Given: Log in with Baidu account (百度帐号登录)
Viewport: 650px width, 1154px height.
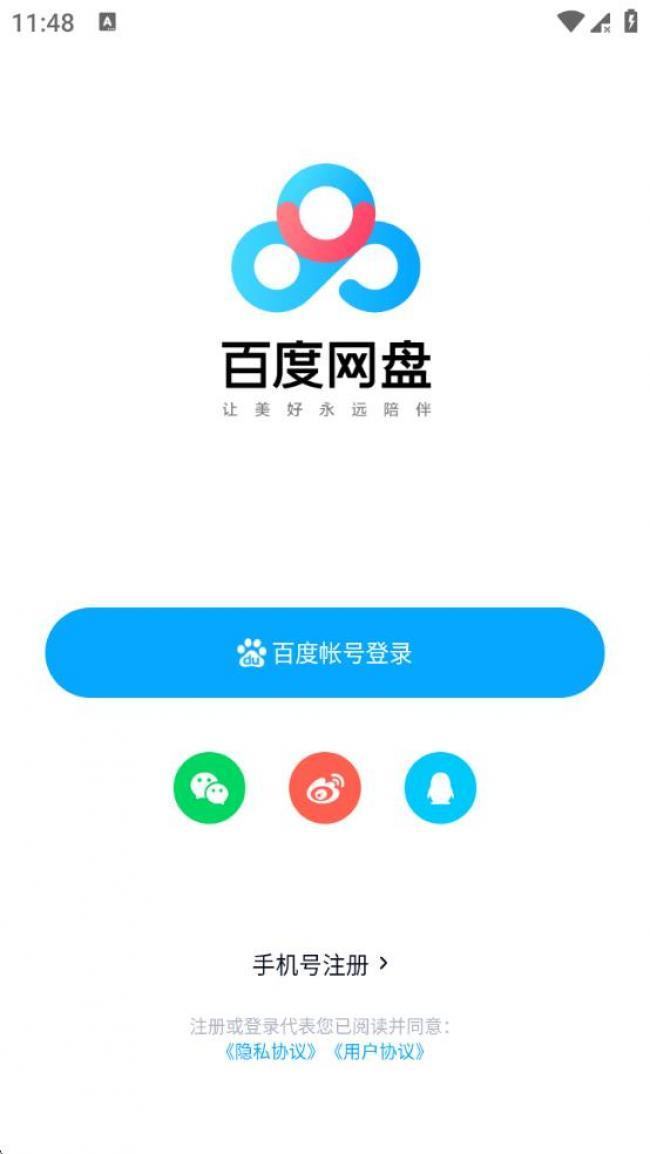Looking at the screenshot, I should coord(325,653).
